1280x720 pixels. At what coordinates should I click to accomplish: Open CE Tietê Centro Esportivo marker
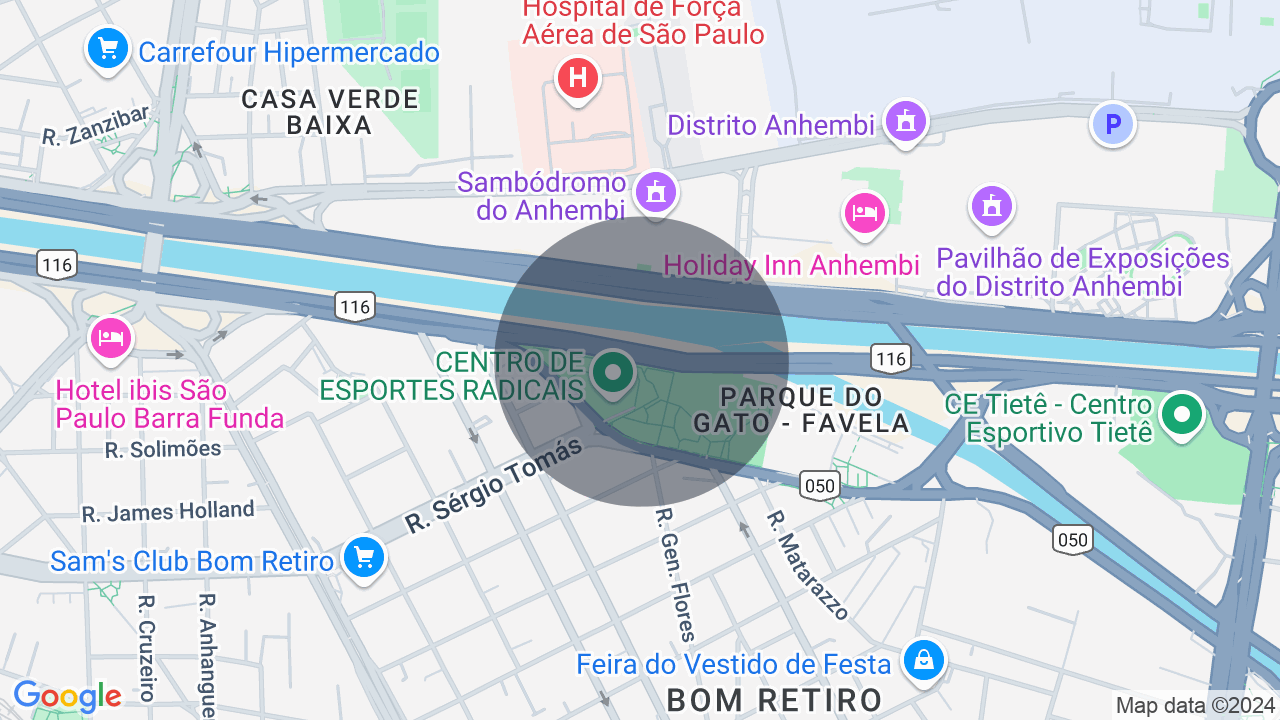pos(1182,413)
